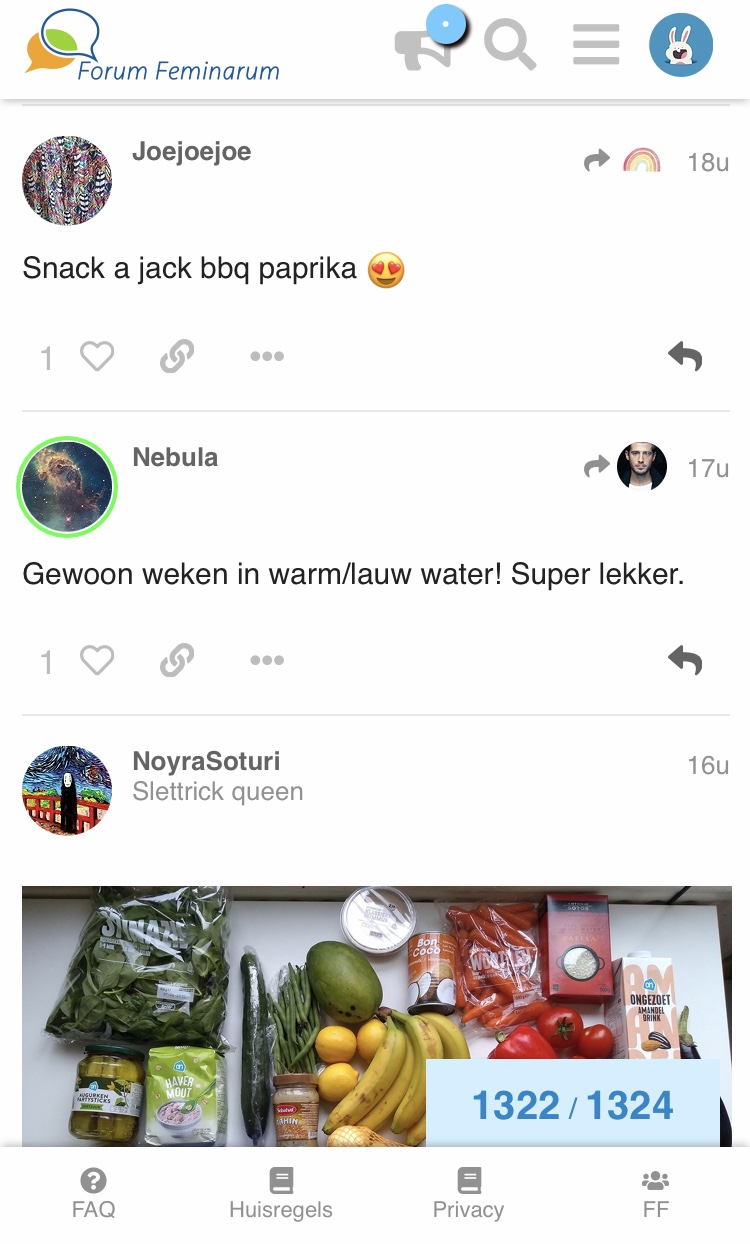Open the Privacy page
The width and height of the screenshot is (750, 1244).
[468, 1194]
